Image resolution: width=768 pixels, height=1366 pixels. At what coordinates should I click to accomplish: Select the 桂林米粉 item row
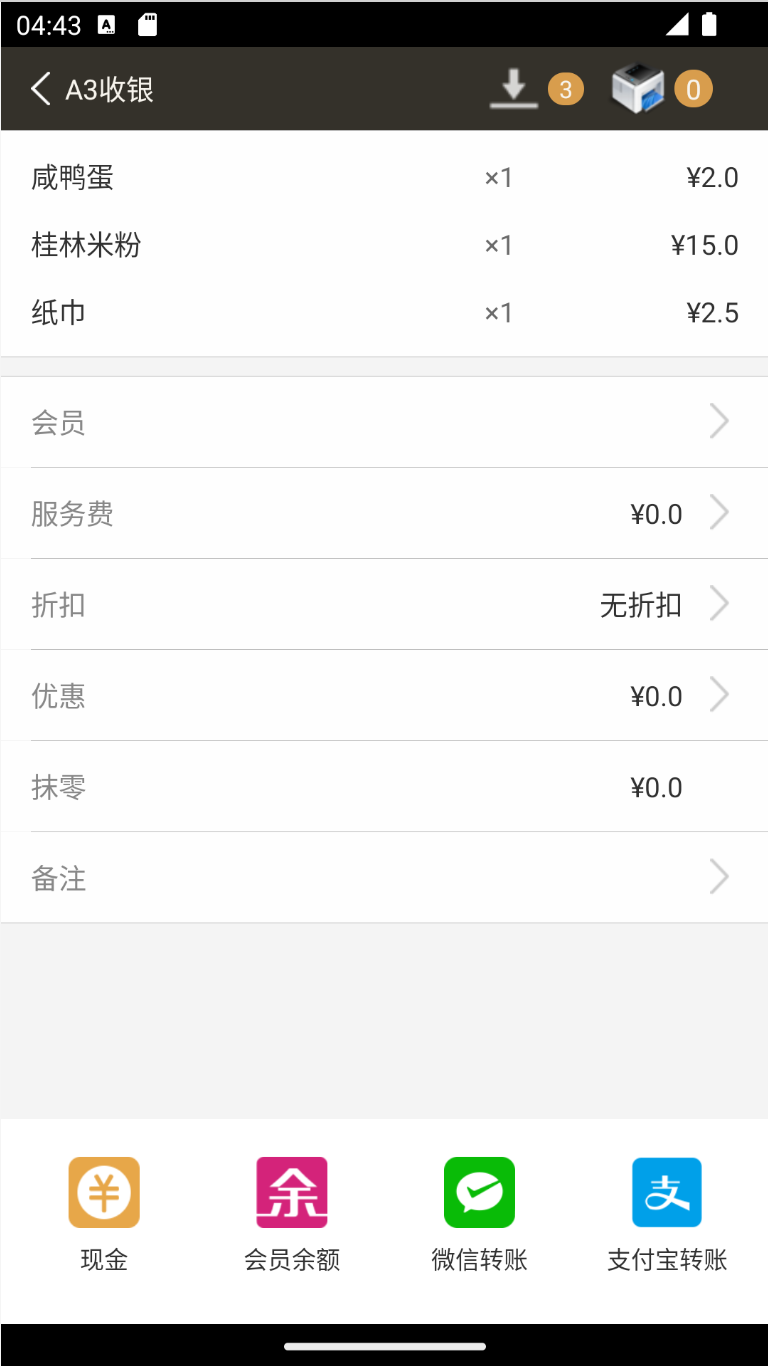tap(384, 245)
